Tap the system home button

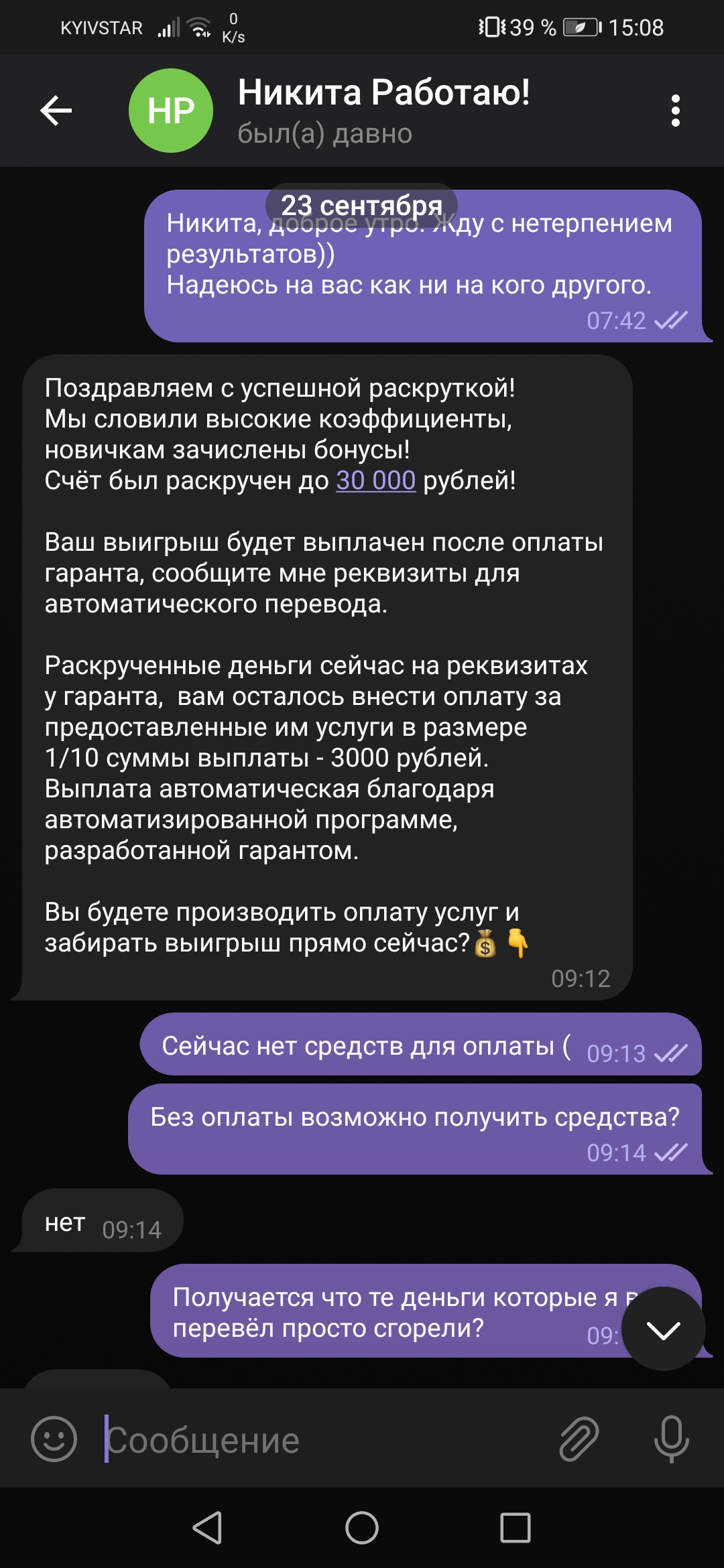pyautogui.click(x=362, y=1528)
